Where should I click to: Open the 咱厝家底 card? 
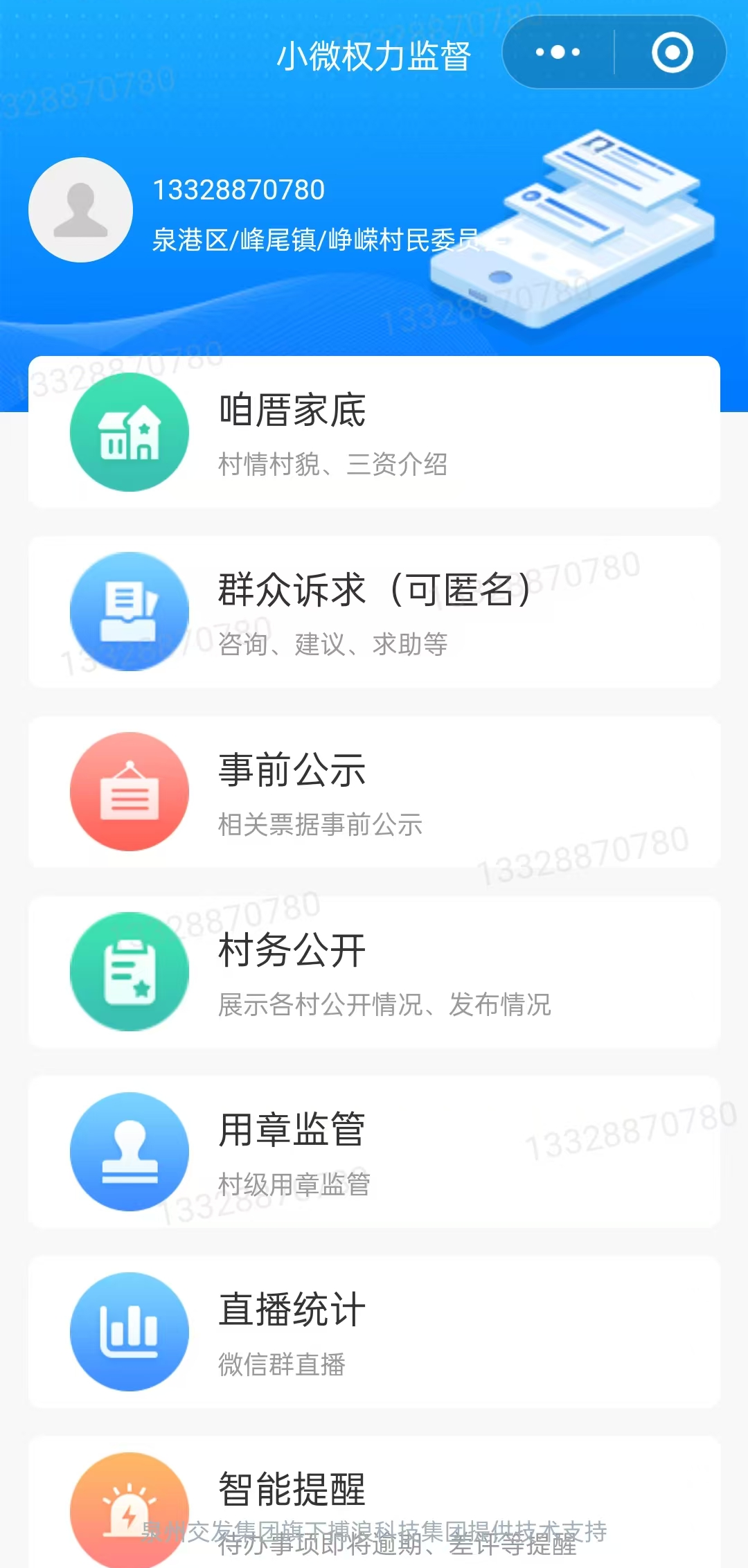[374, 432]
